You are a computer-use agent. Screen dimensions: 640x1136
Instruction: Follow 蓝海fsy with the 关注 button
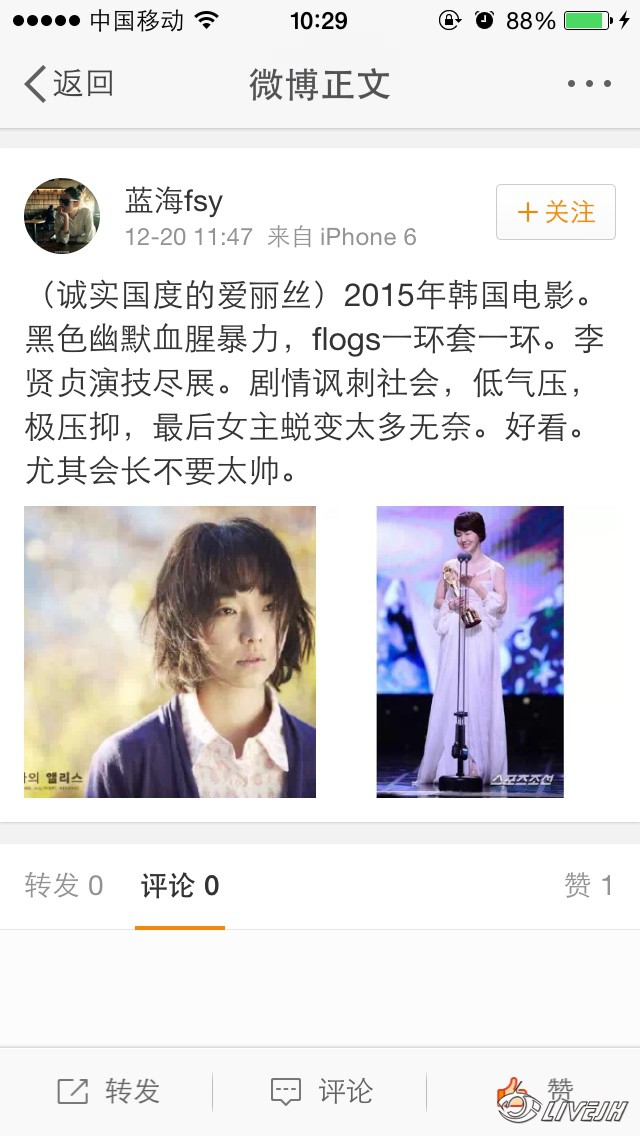(555, 212)
